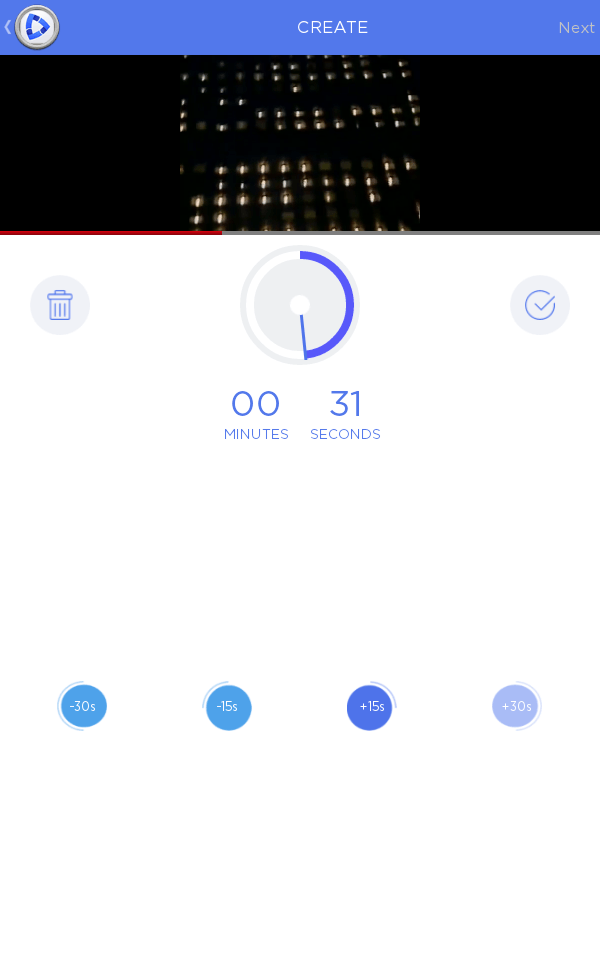Add 15 seconds with the +15s button
This screenshot has height=975, width=600.
[x=371, y=706]
